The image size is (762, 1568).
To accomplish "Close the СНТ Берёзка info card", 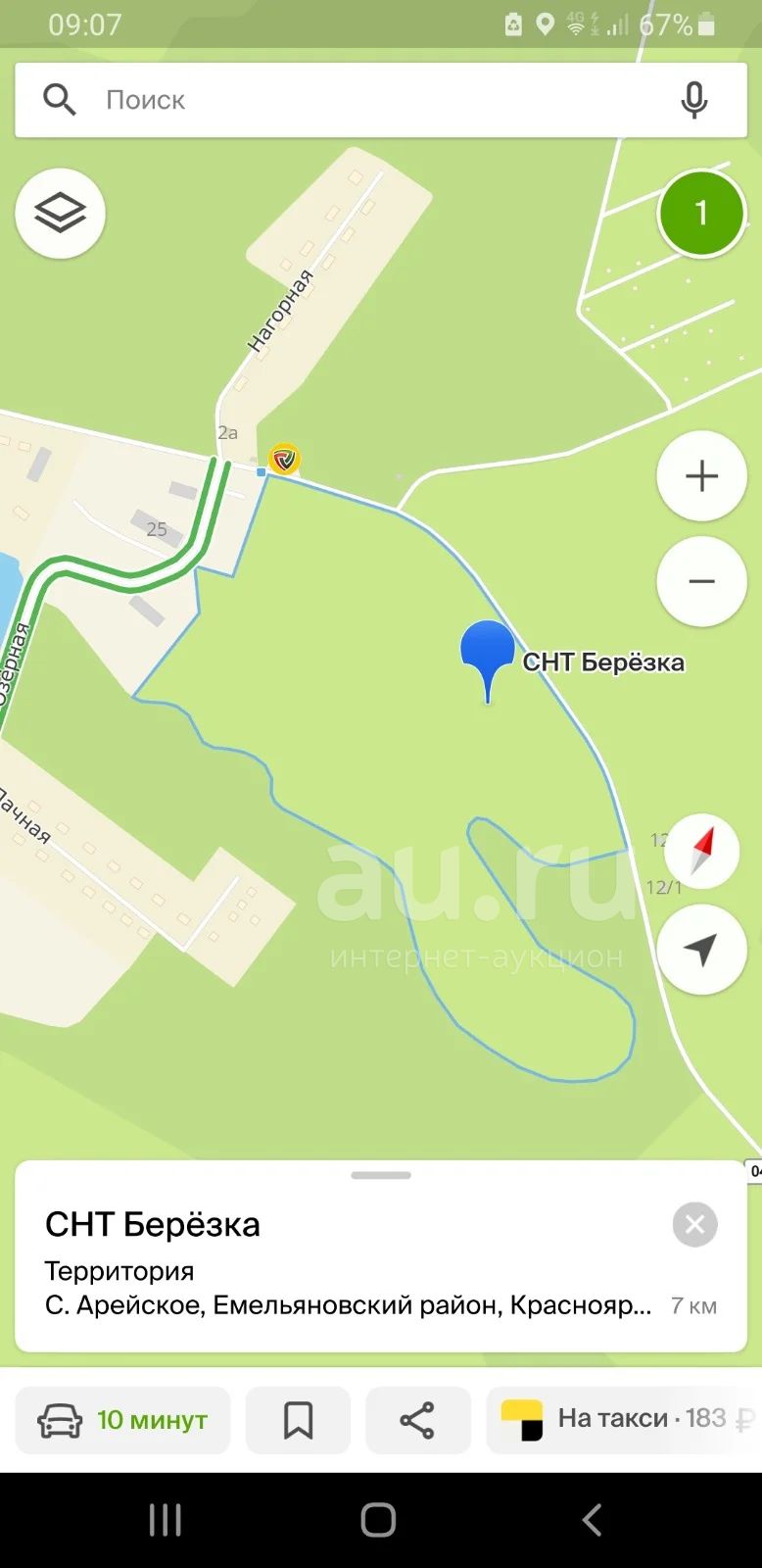I will point(694,1224).
